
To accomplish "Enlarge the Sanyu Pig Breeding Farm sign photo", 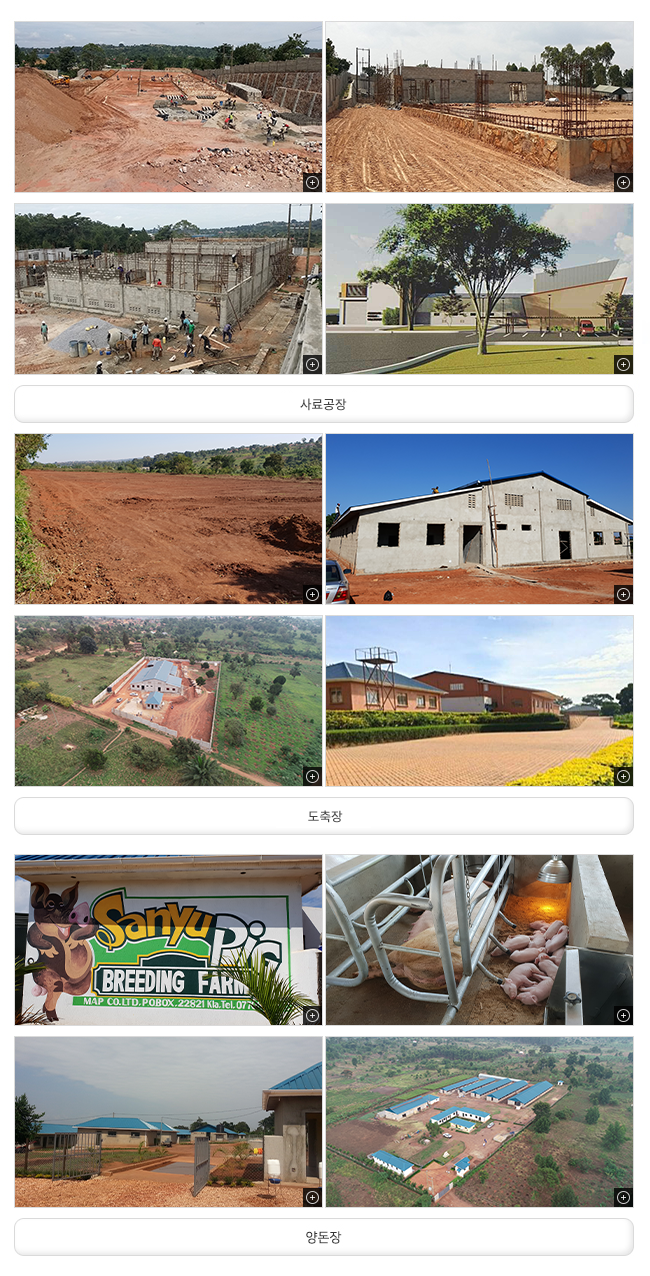I will (x=168, y=940).
